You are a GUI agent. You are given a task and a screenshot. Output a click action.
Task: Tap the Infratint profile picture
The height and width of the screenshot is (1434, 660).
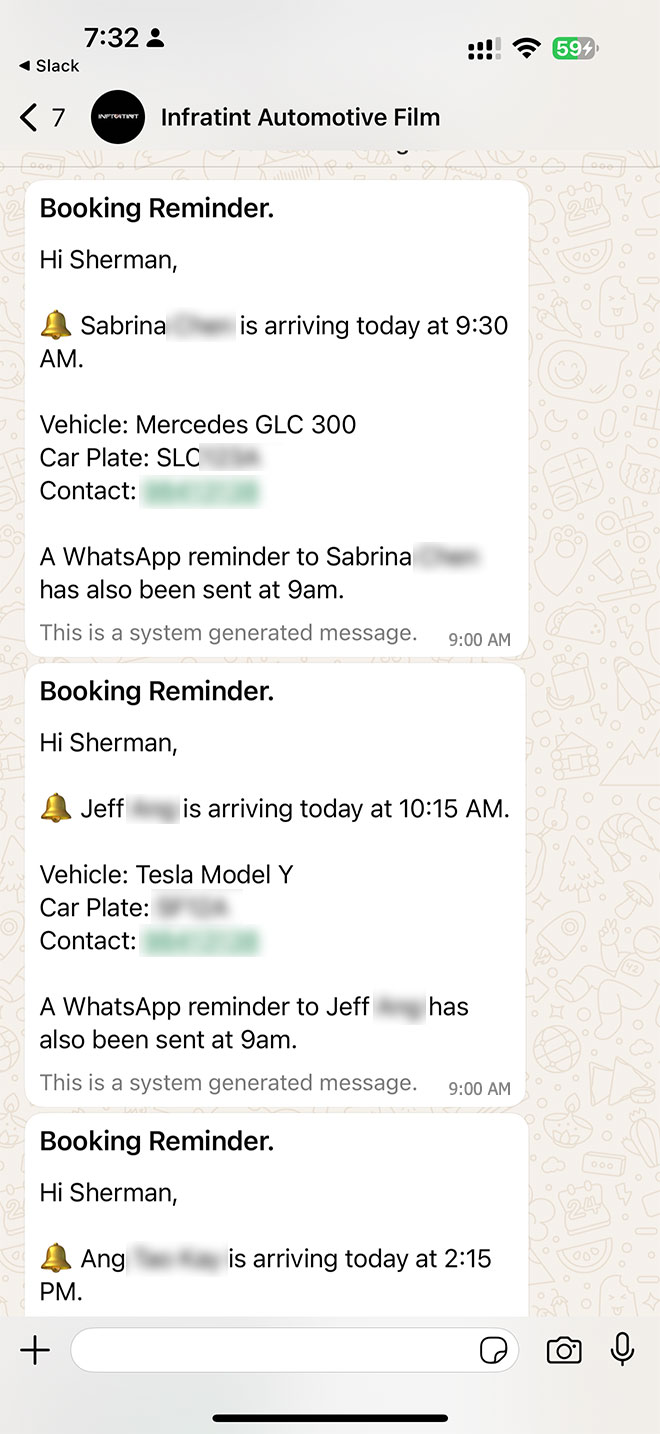(118, 118)
